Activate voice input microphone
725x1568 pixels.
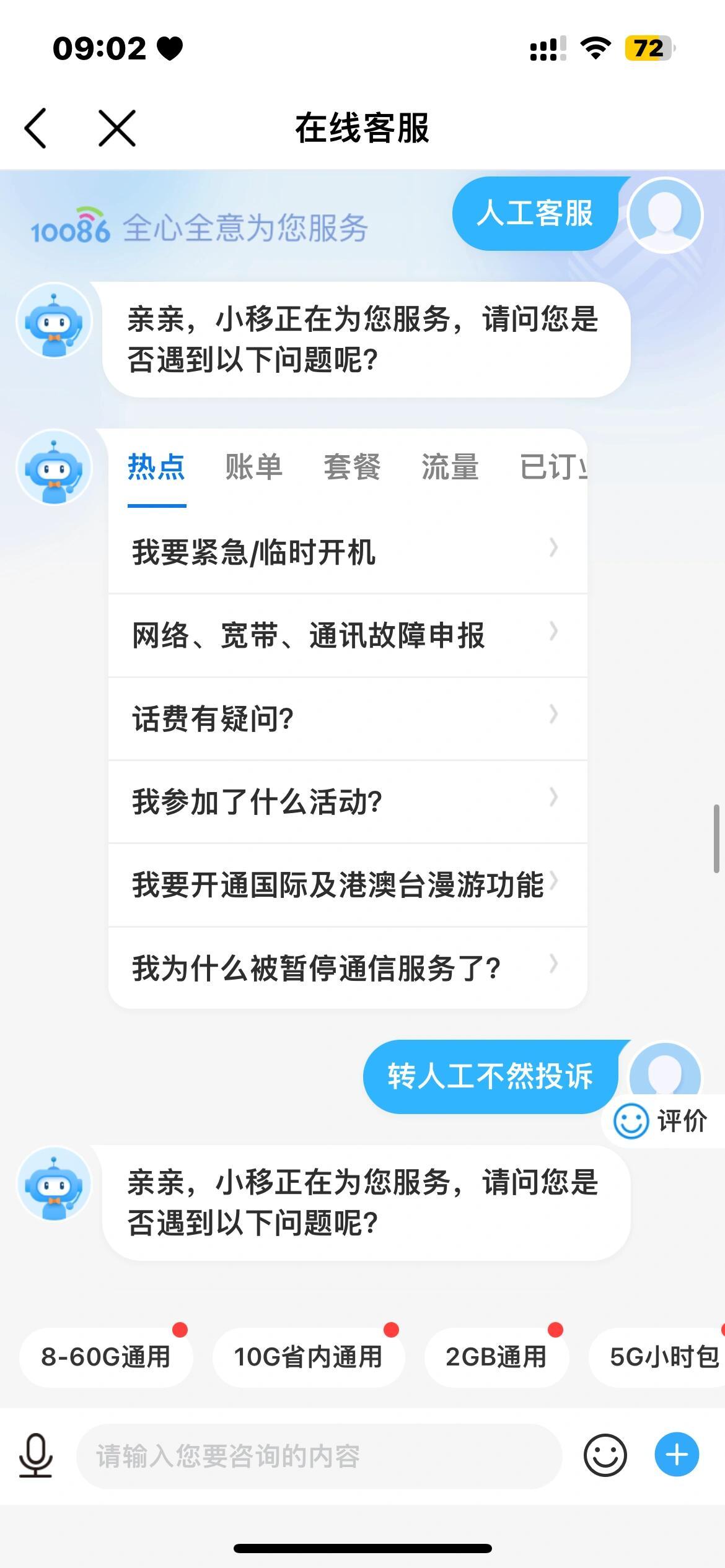coord(36,1455)
